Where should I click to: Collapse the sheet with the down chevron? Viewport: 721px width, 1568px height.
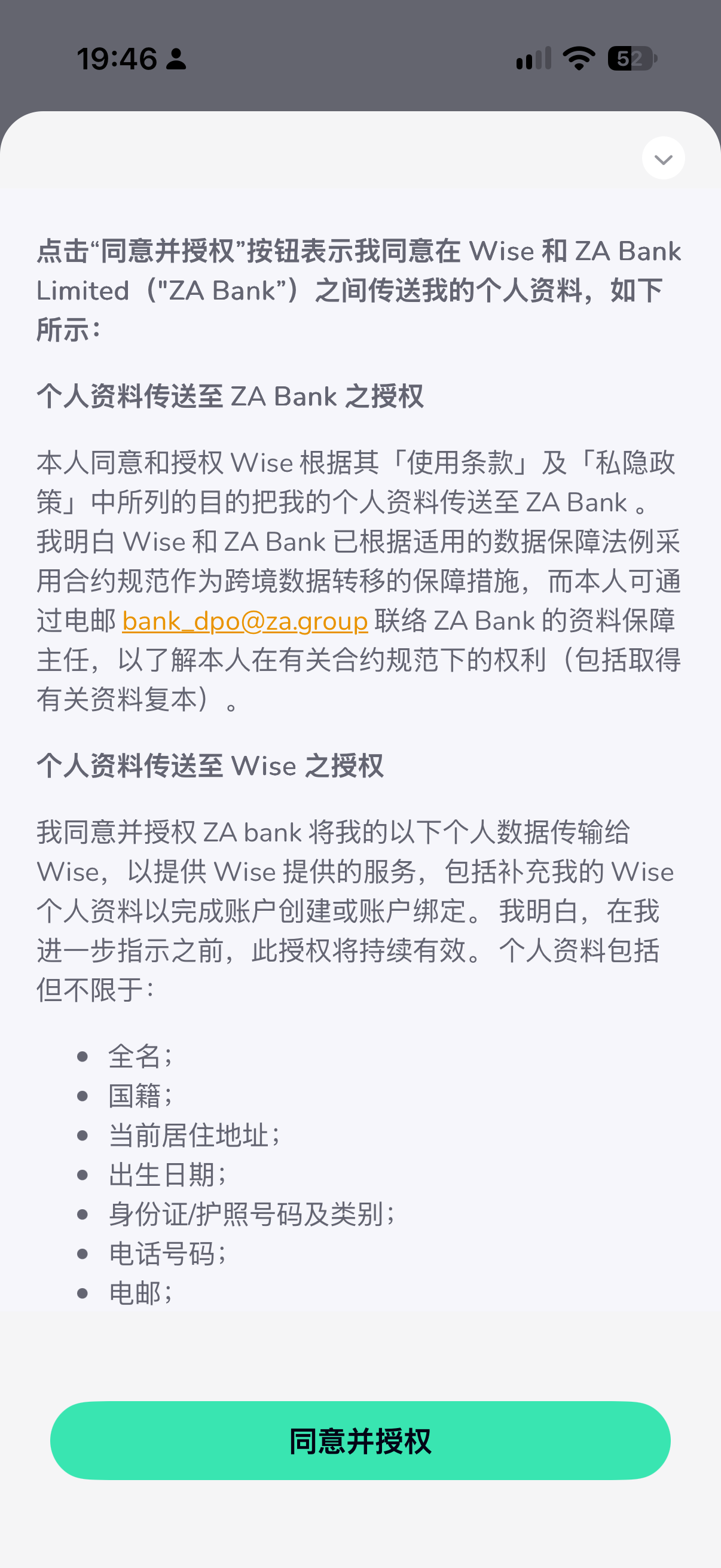(x=663, y=158)
